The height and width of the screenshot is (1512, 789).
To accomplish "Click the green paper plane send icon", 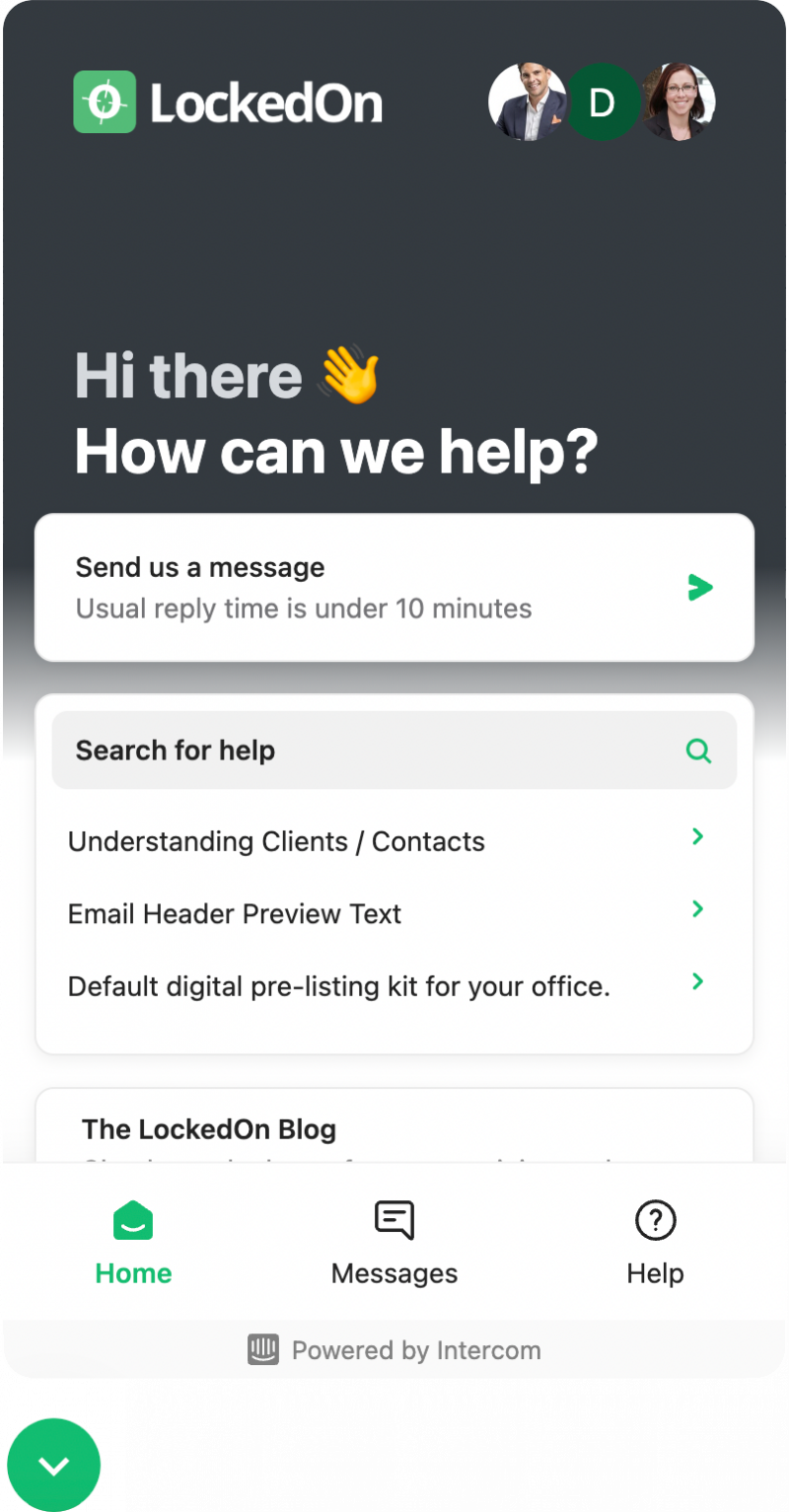I will point(701,587).
